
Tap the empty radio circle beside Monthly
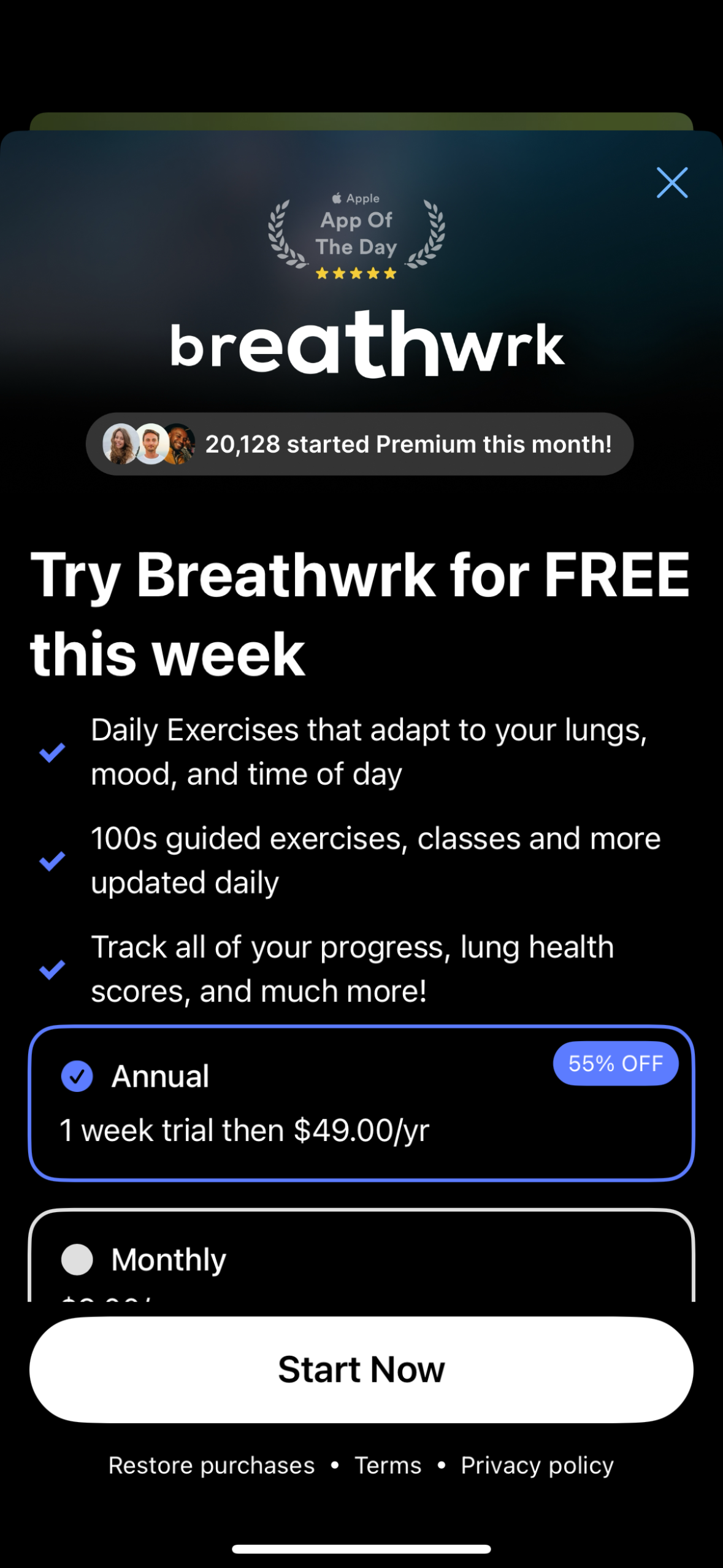pyautogui.click(x=77, y=1258)
